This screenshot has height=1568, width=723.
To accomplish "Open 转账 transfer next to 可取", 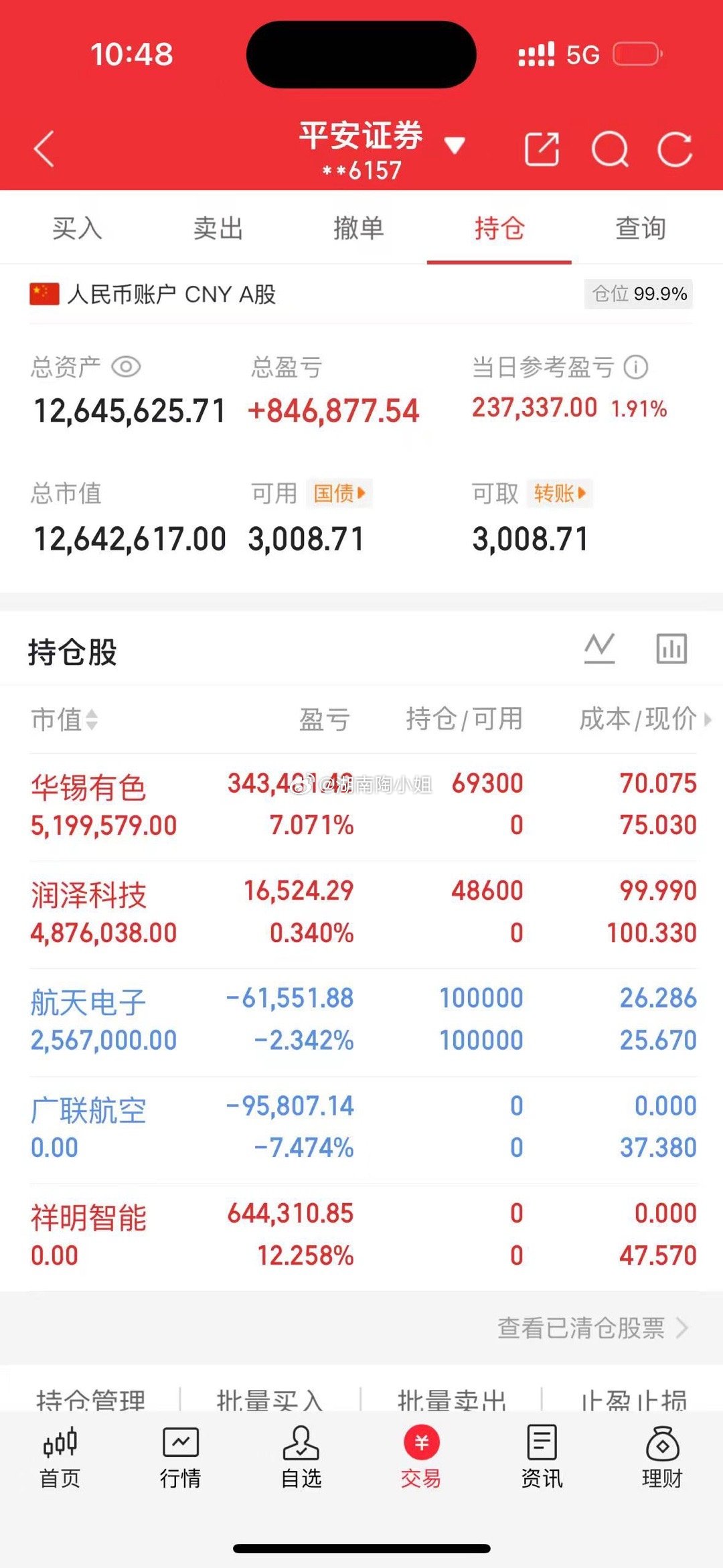I will click(x=559, y=494).
